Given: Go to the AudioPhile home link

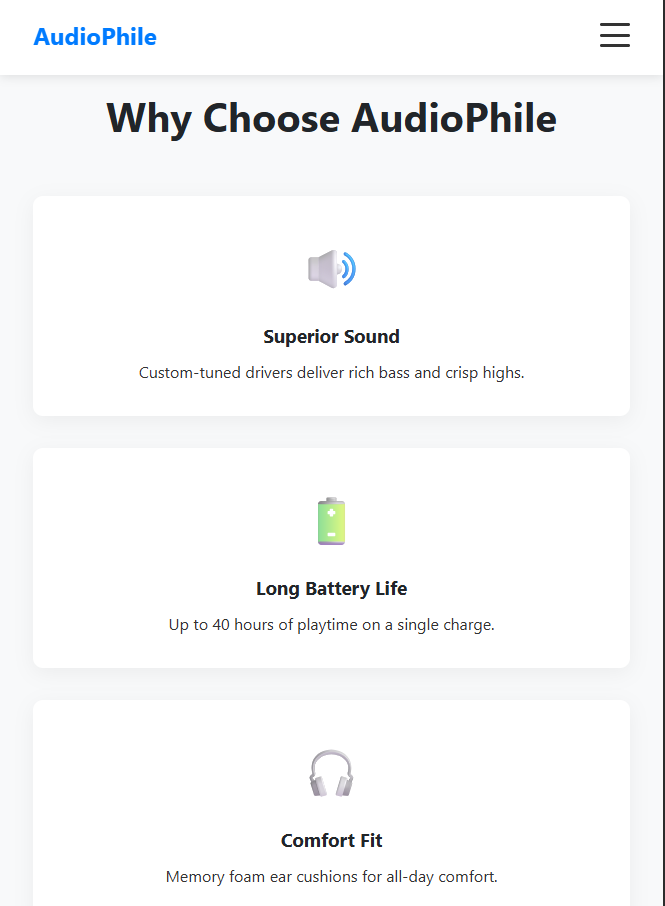Looking at the screenshot, I should pos(95,37).
